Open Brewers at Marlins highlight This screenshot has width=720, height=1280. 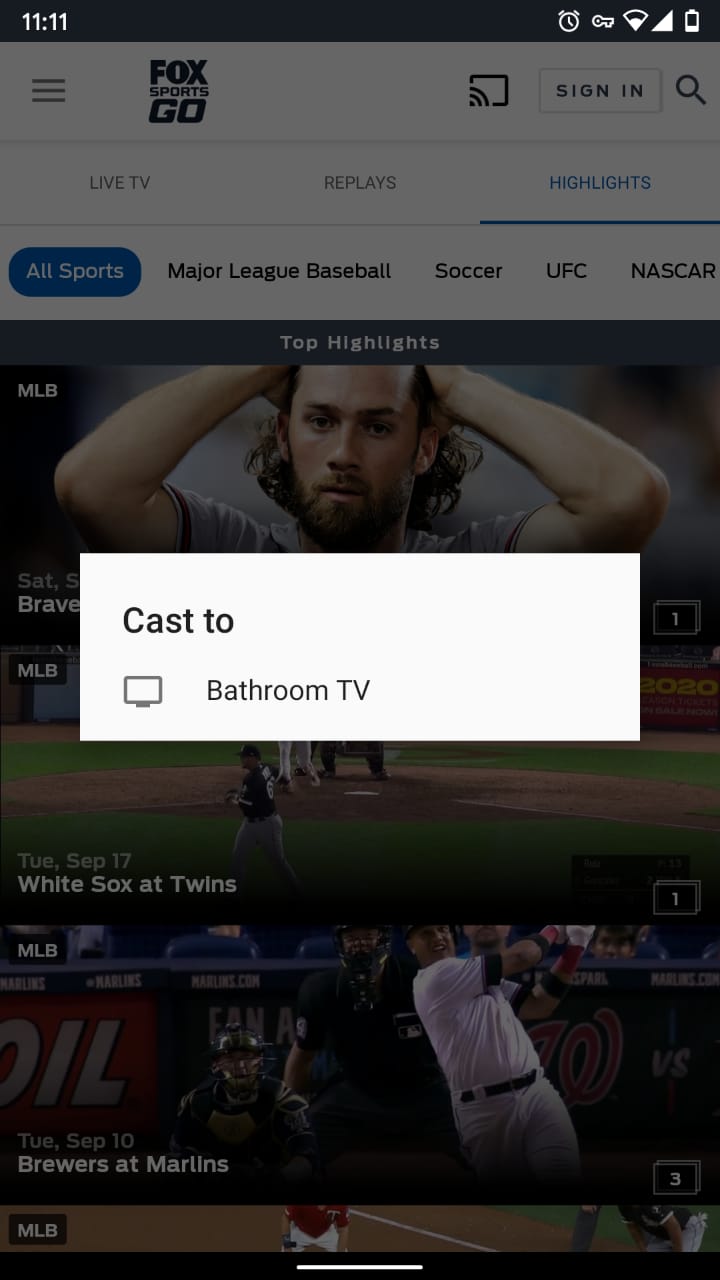(360, 1065)
